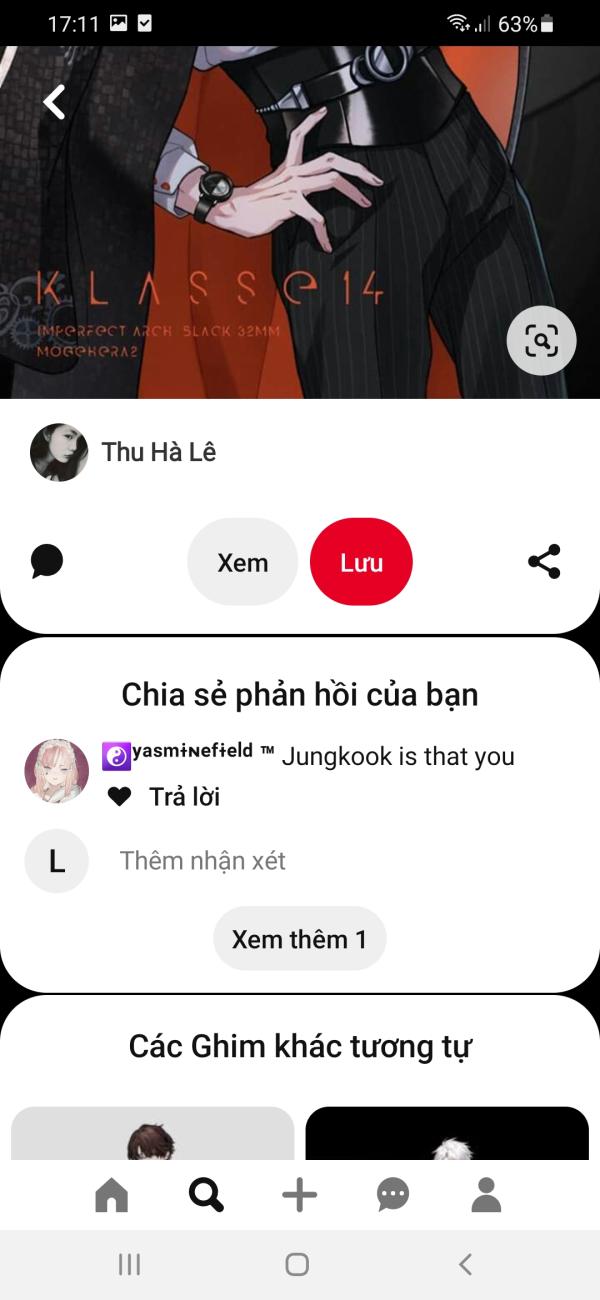Like yasminefield's comment

[119, 797]
